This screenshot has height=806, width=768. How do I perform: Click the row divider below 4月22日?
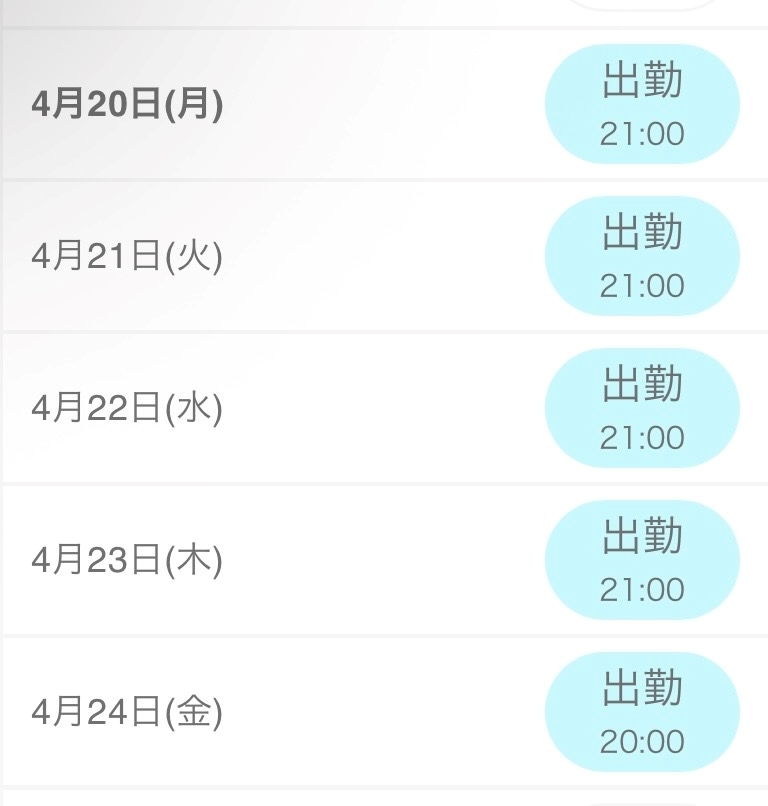pyautogui.click(x=384, y=482)
